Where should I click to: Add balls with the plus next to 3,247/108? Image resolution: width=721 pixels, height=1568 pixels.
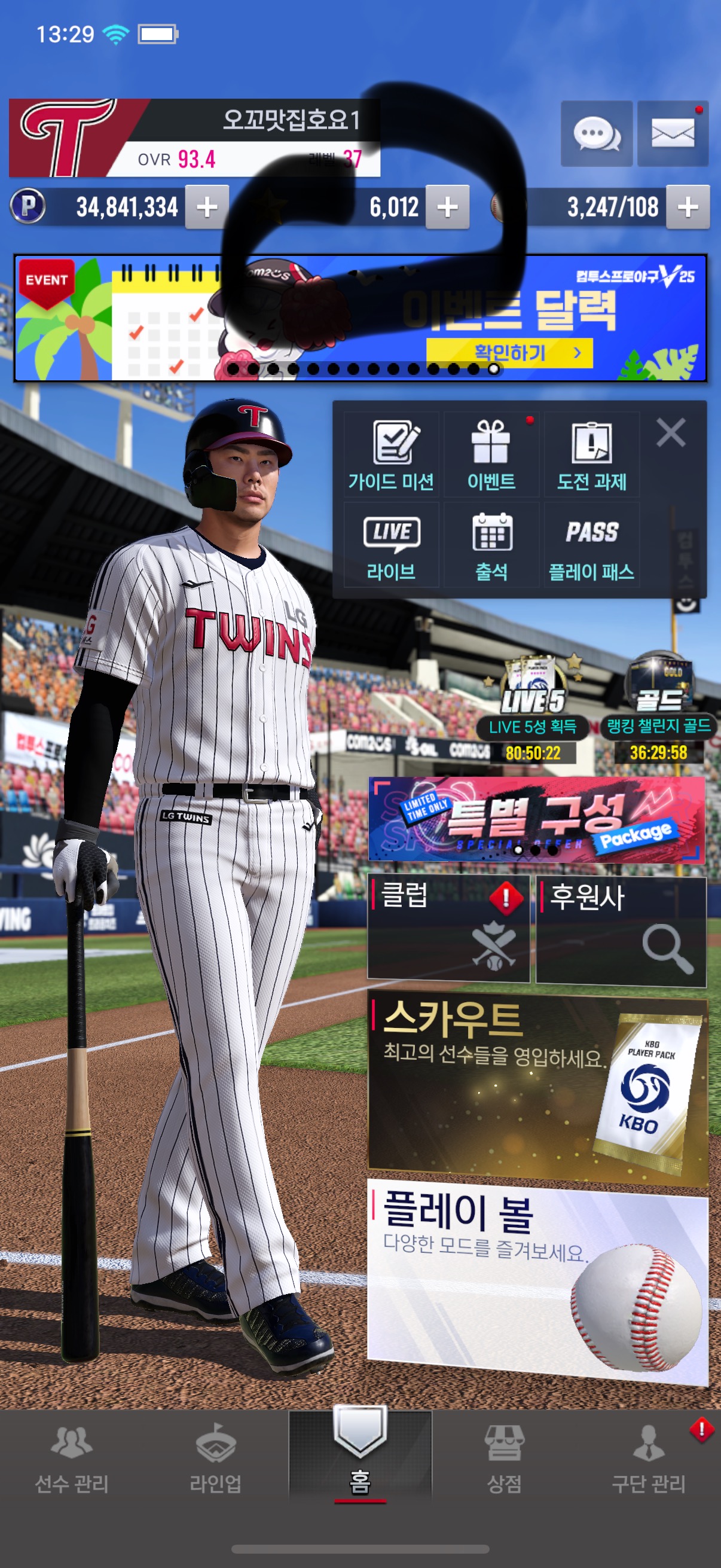[688, 207]
